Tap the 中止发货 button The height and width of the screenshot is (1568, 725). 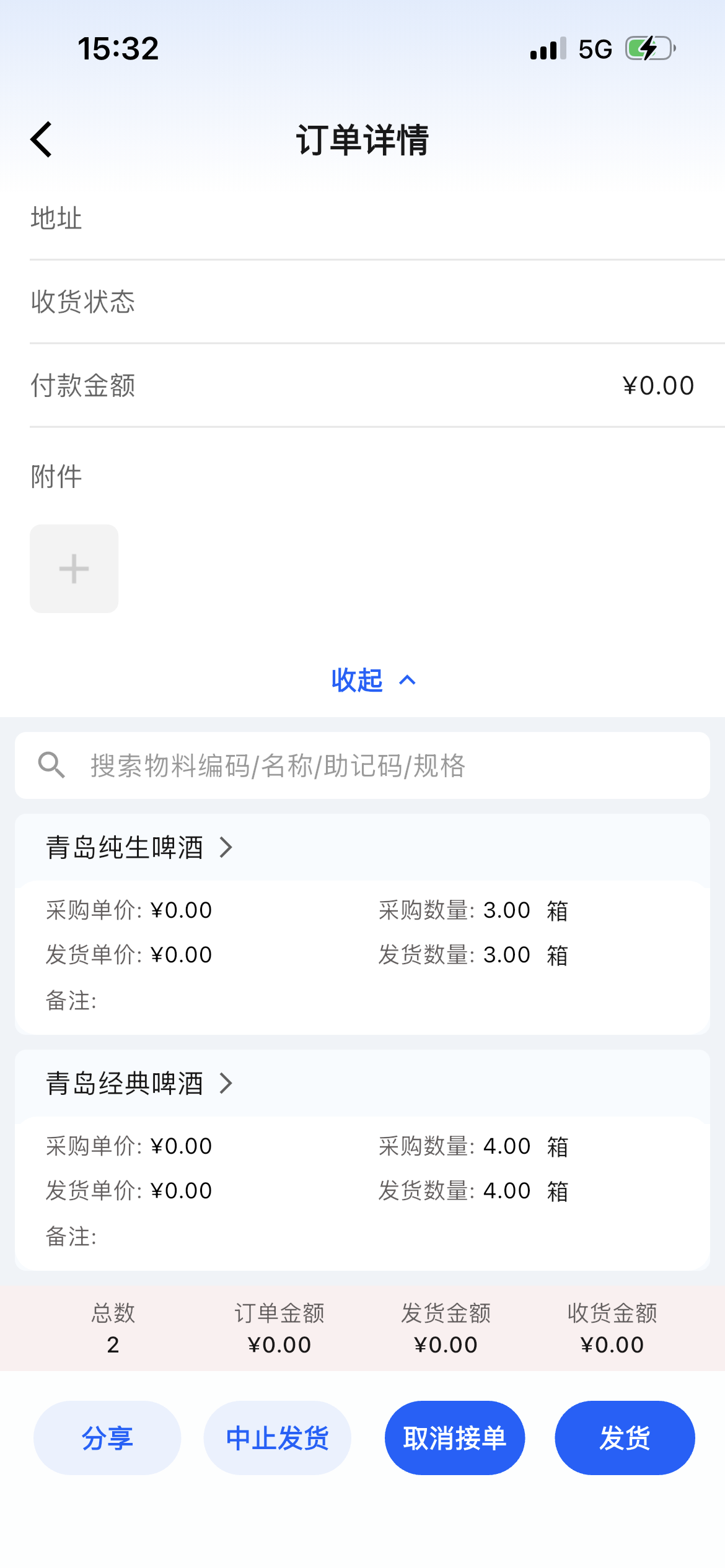tap(277, 1438)
